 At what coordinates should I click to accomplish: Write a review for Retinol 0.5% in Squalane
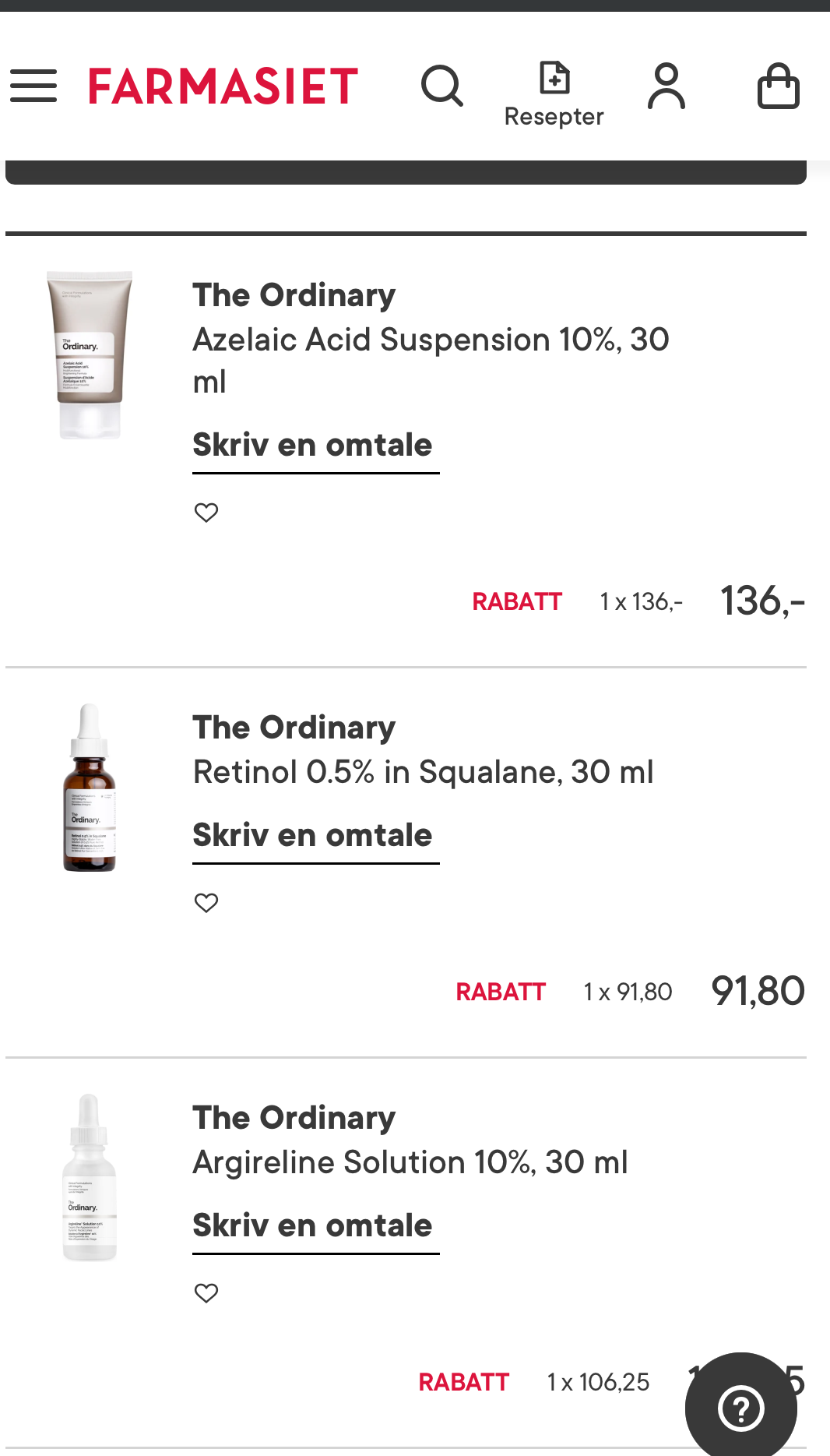312,836
